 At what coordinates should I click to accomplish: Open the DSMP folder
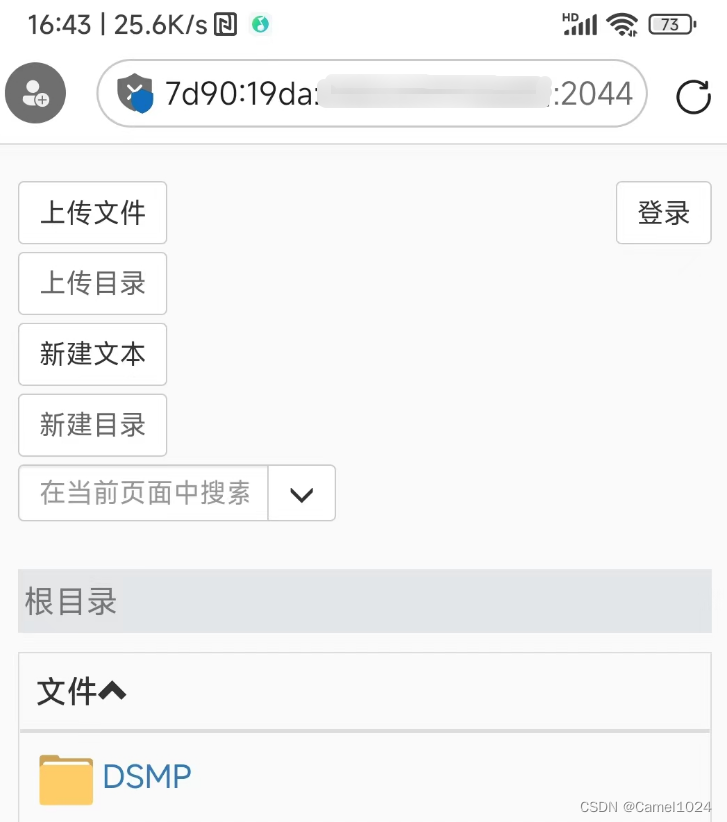coord(146,776)
